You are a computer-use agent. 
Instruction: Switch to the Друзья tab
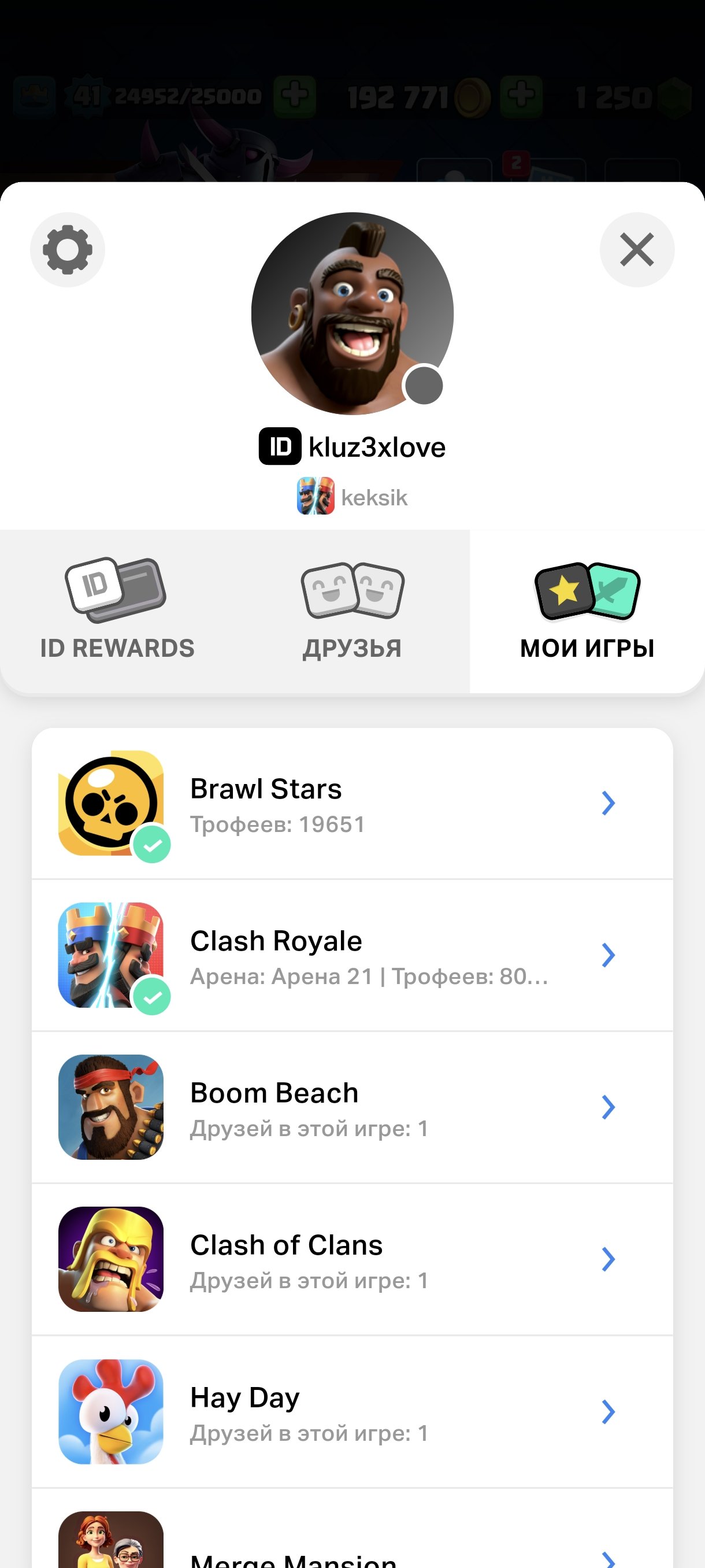tap(352, 611)
